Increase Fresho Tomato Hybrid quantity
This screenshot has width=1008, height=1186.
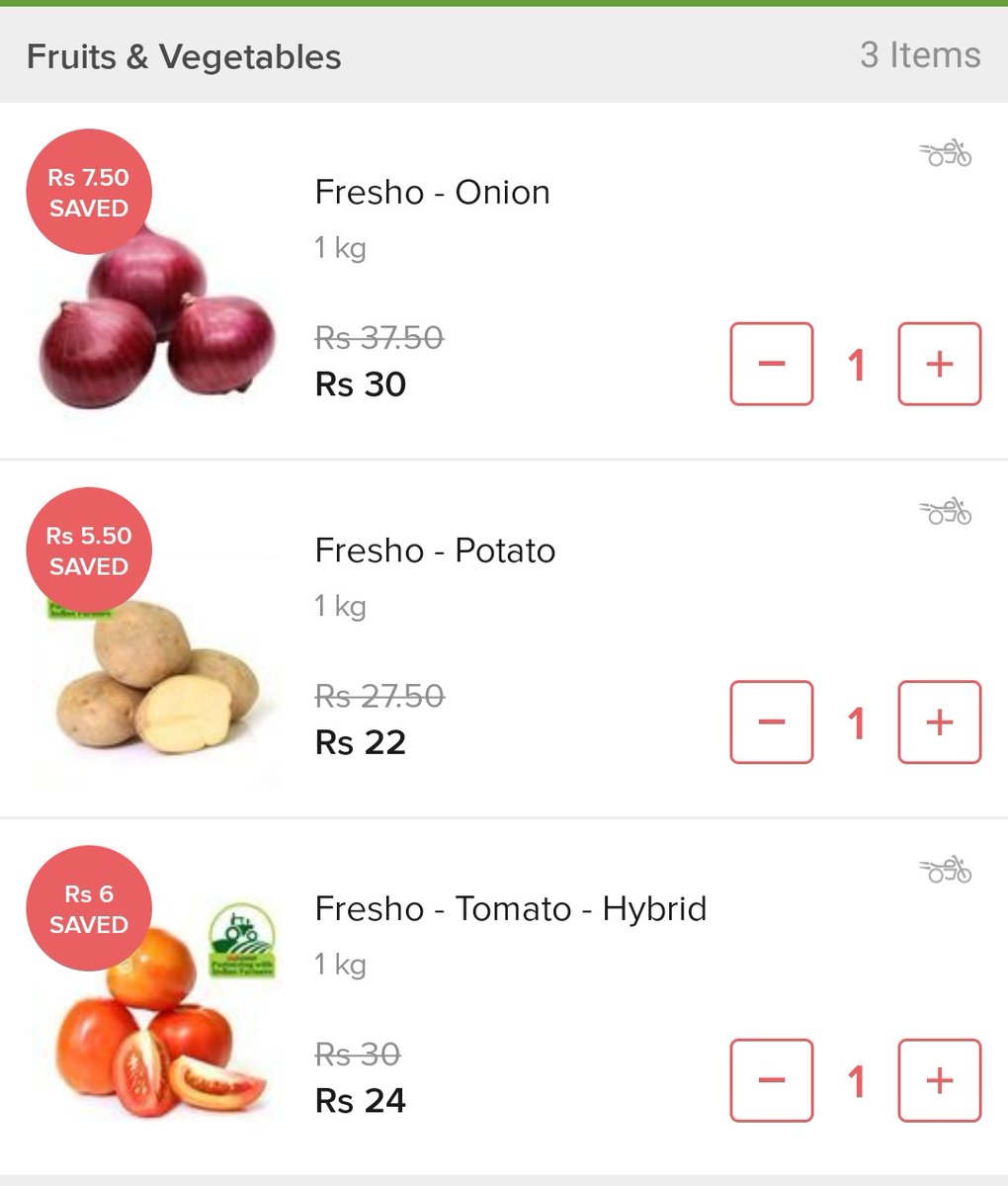(939, 1080)
